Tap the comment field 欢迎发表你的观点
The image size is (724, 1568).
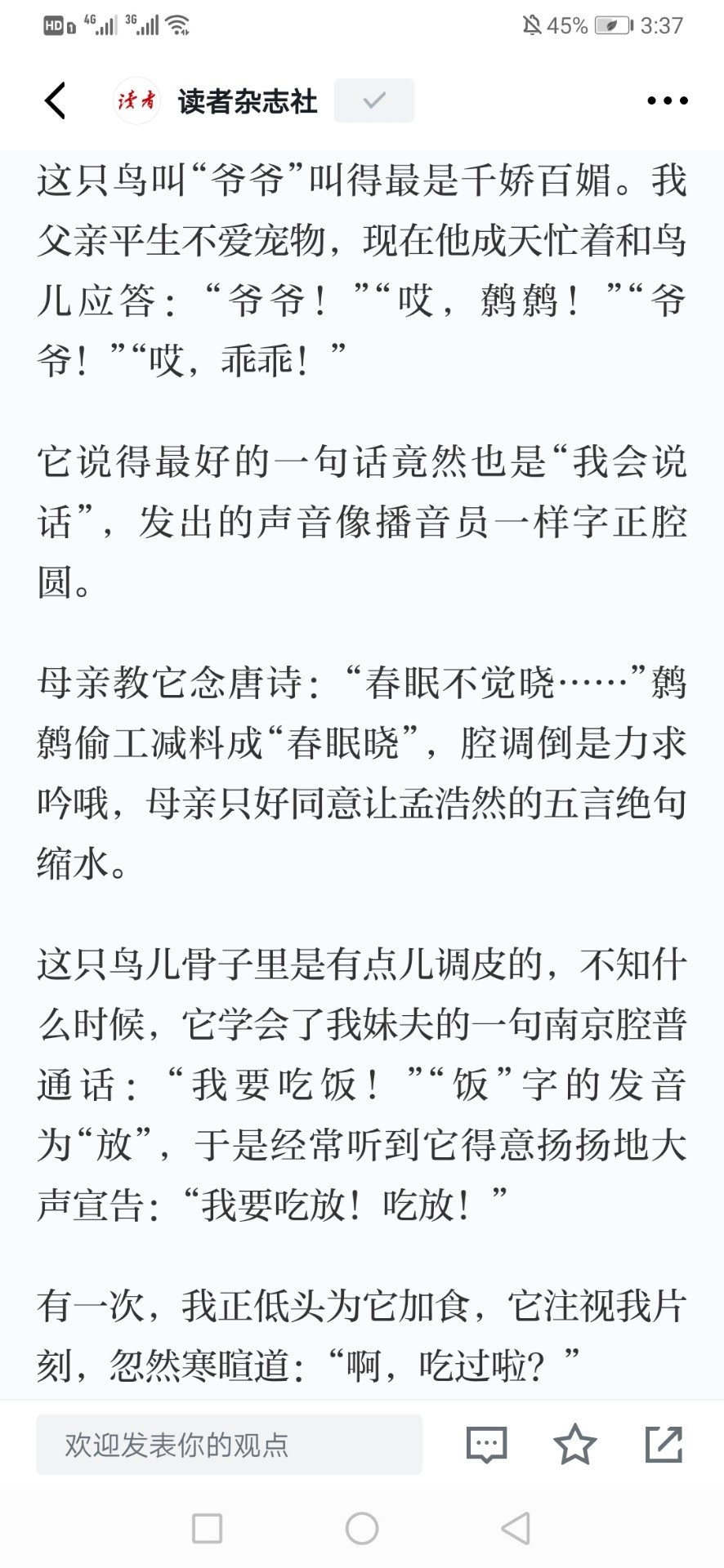click(x=229, y=1445)
